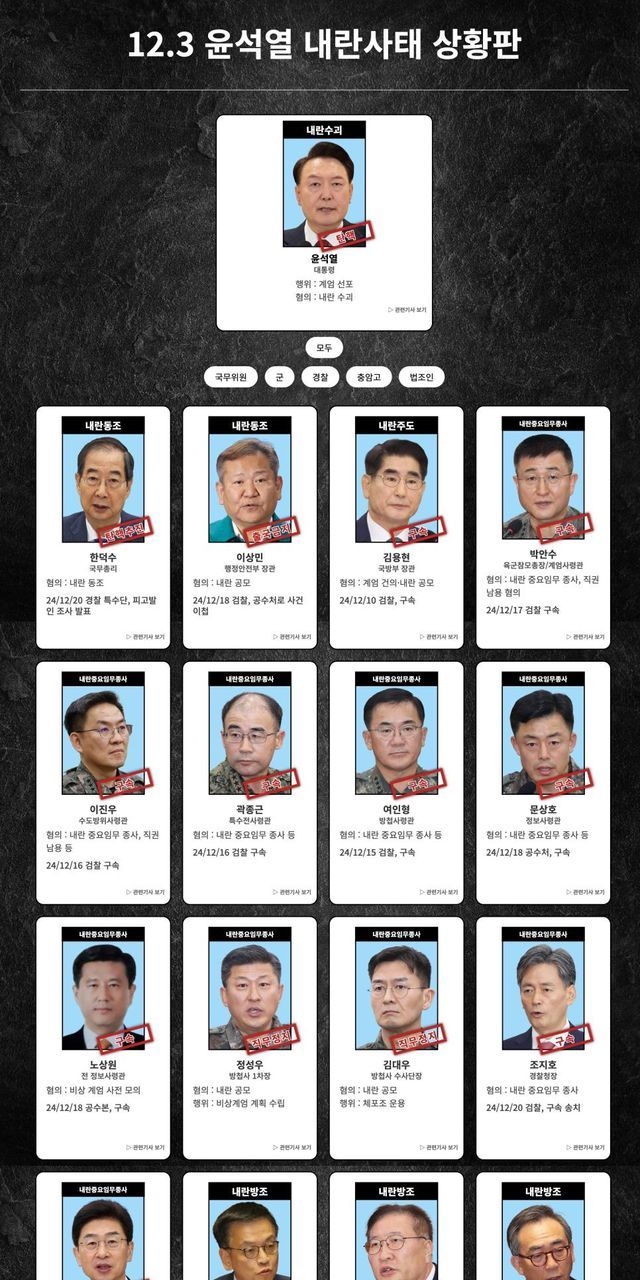Tap 관련기사 보기 on 여인형 card
This screenshot has width=640, height=1280.
pos(439,892)
